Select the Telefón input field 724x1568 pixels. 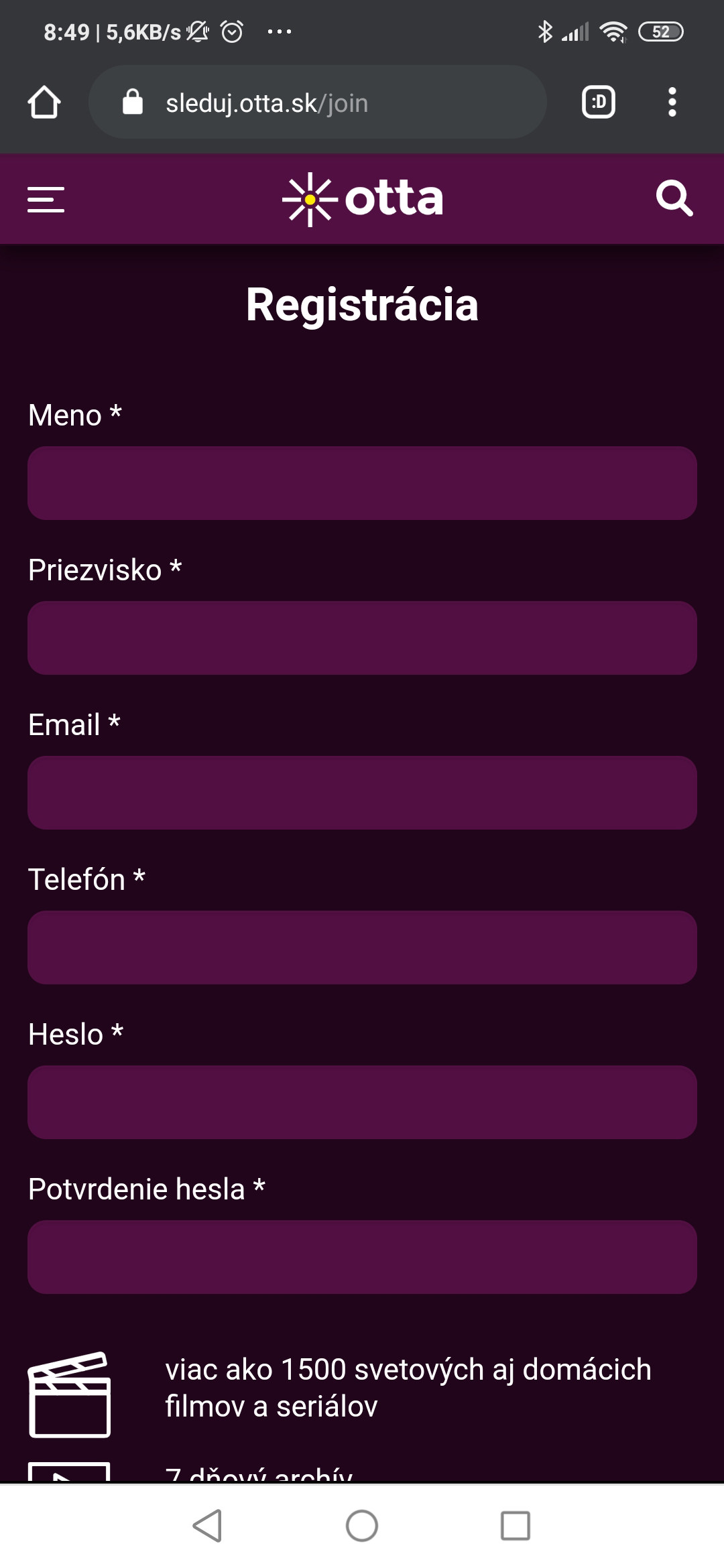coord(362,948)
